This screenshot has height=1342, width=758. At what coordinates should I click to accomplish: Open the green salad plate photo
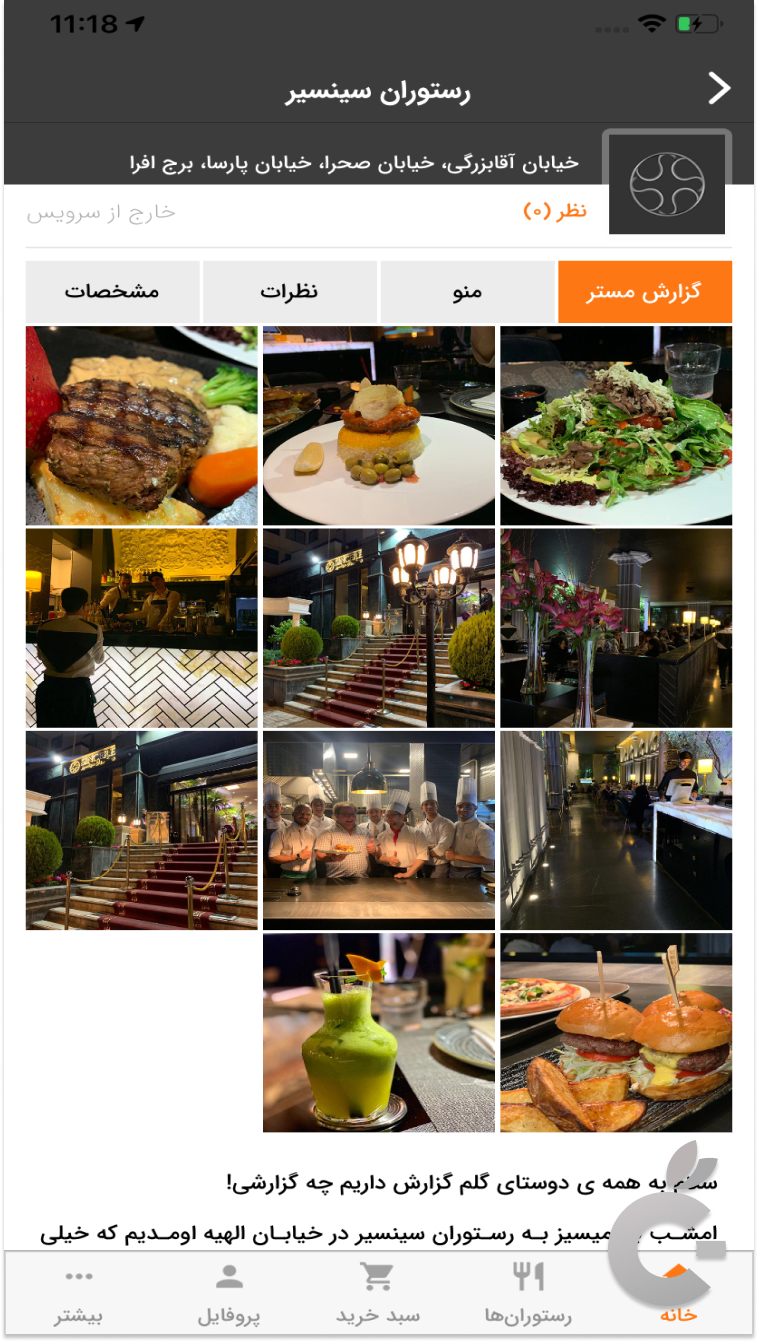(616, 426)
